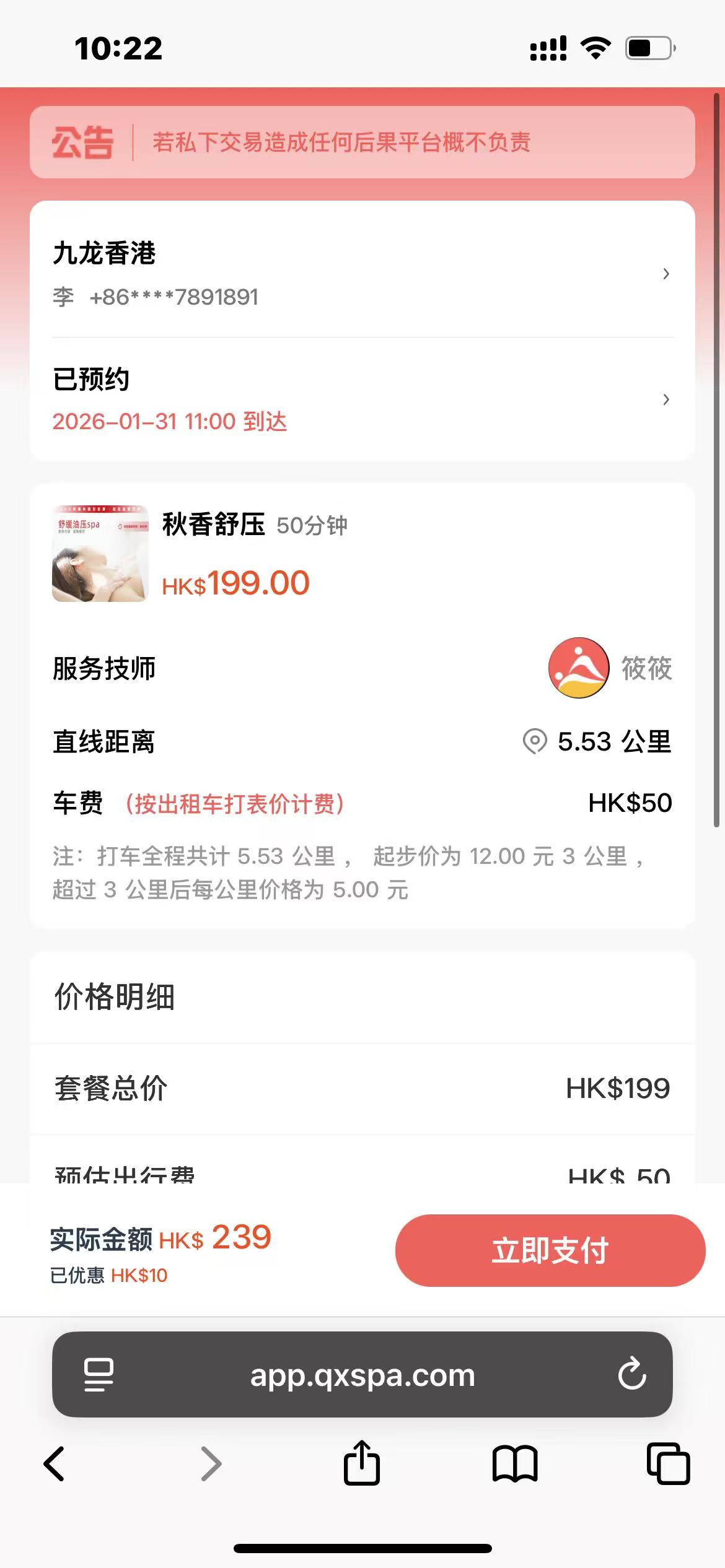Go back to the previous page
The width and height of the screenshot is (725, 1568).
[55, 1464]
